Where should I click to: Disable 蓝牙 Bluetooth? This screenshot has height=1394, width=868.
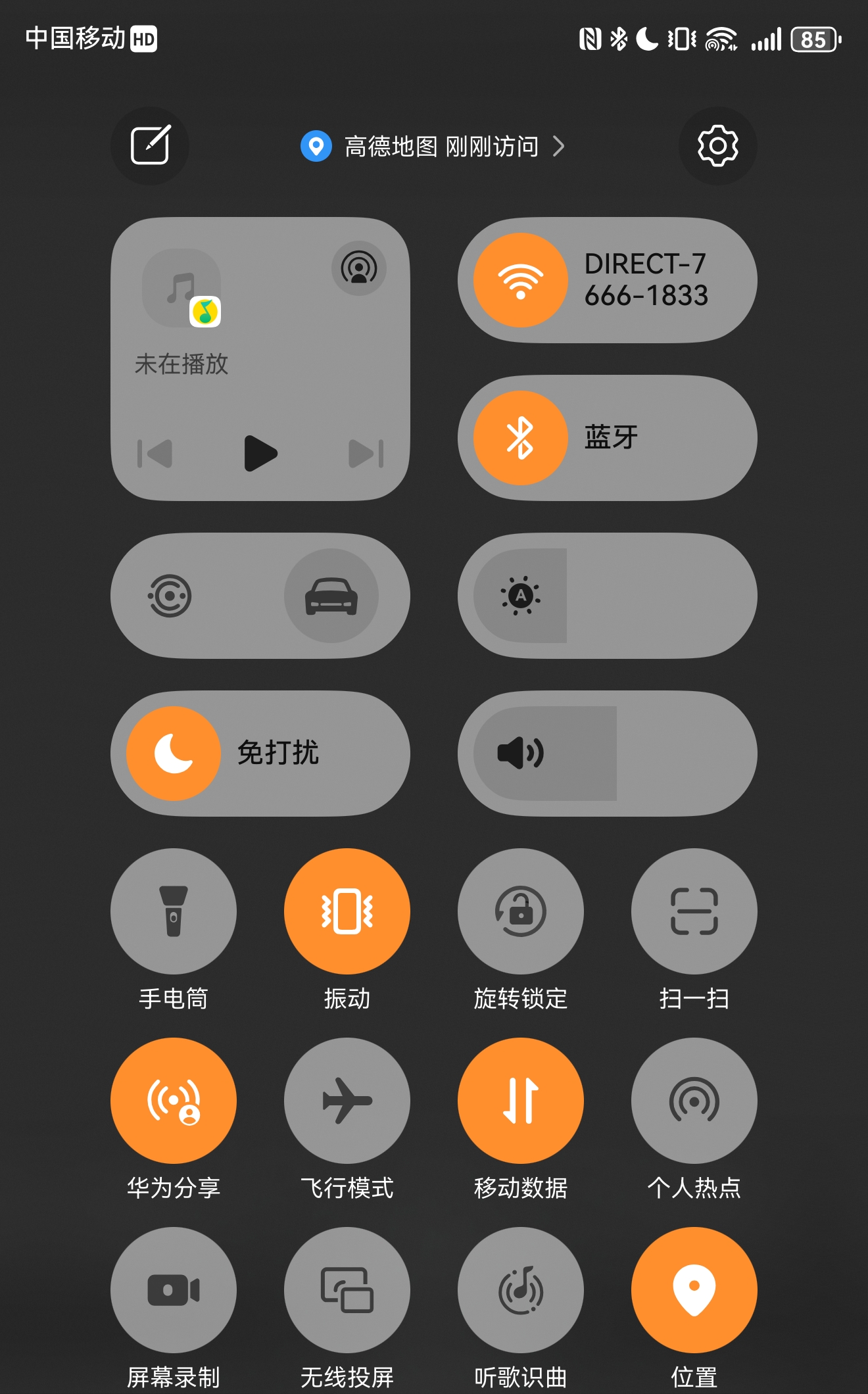(x=520, y=438)
